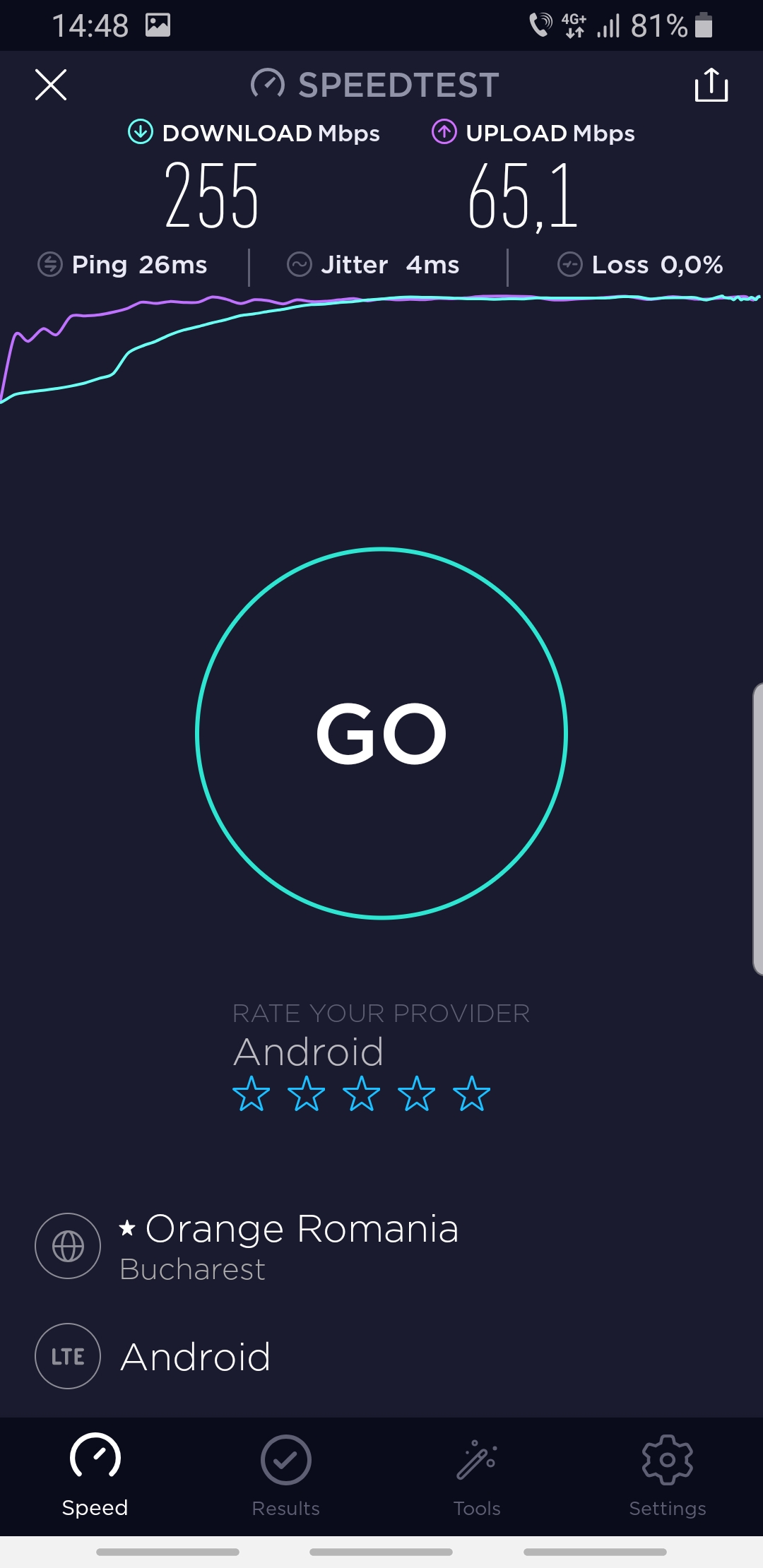This screenshot has width=763, height=1568.
Task: Switch to the Results tab
Action: click(286, 1476)
